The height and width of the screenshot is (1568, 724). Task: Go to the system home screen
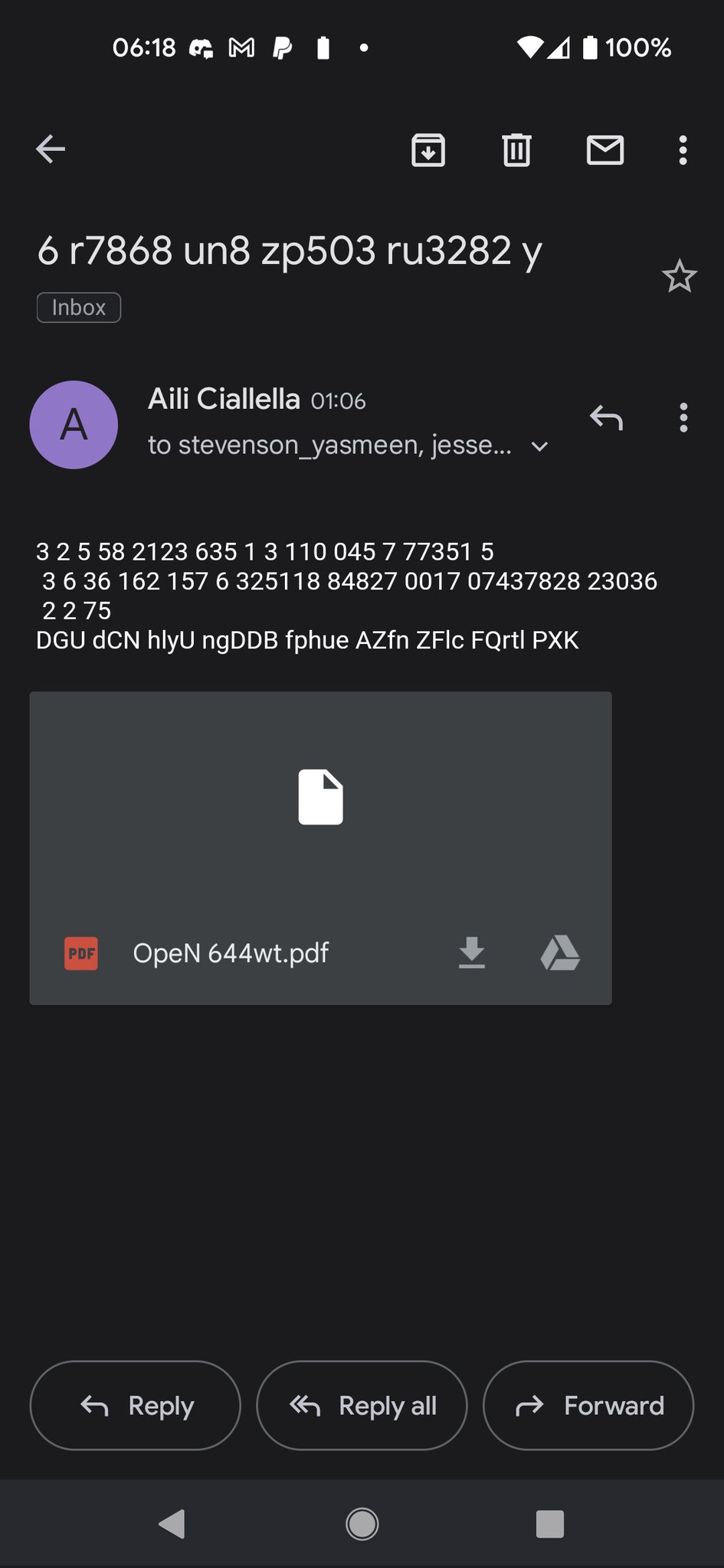[x=362, y=1524]
